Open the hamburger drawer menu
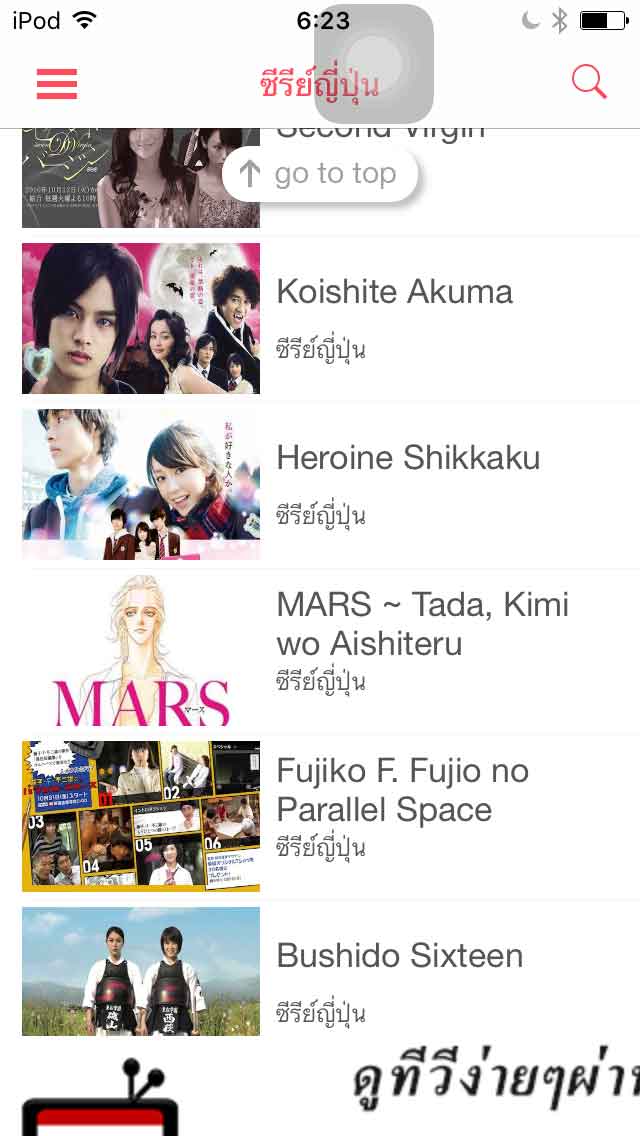640x1136 pixels. (57, 83)
